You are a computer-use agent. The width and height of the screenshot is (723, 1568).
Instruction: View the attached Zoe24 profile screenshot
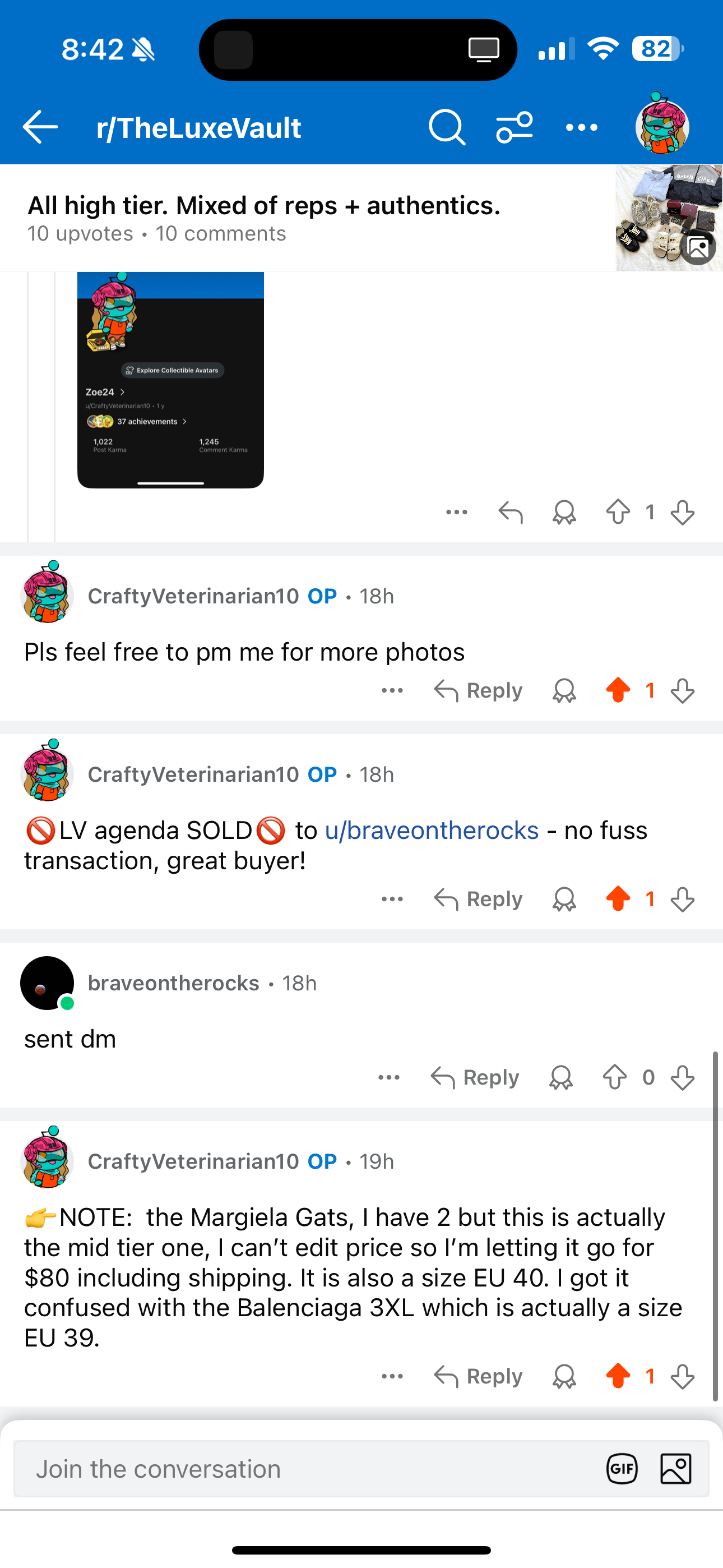coord(170,380)
